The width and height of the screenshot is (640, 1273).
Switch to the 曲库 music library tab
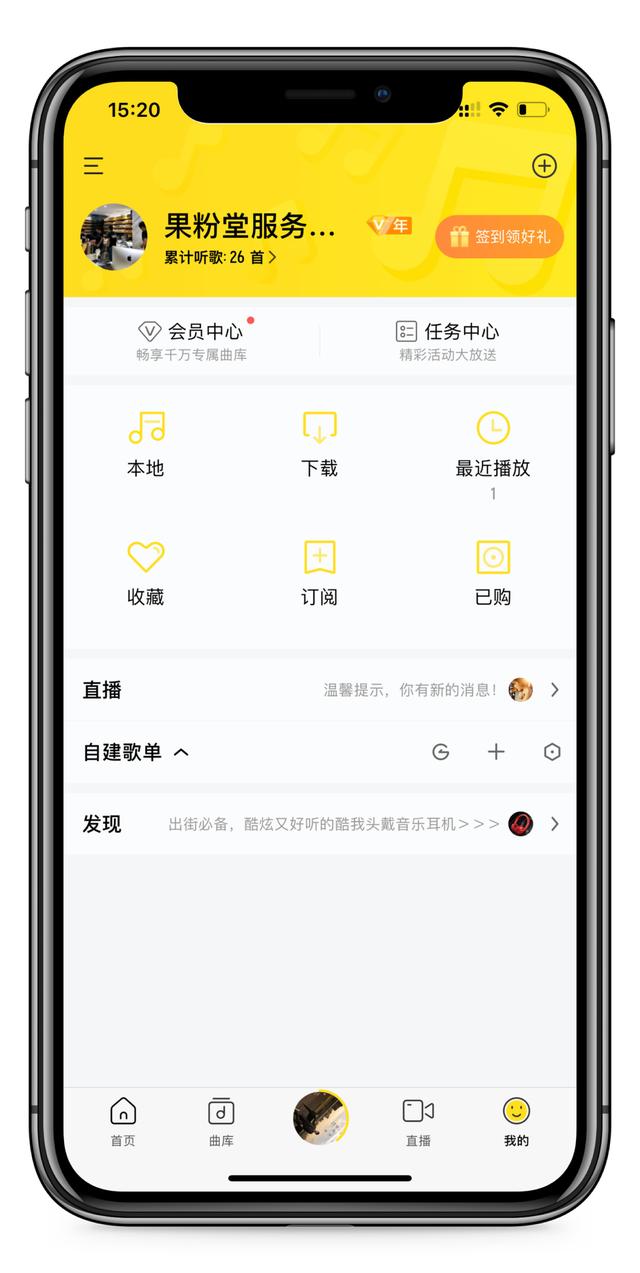click(221, 1122)
